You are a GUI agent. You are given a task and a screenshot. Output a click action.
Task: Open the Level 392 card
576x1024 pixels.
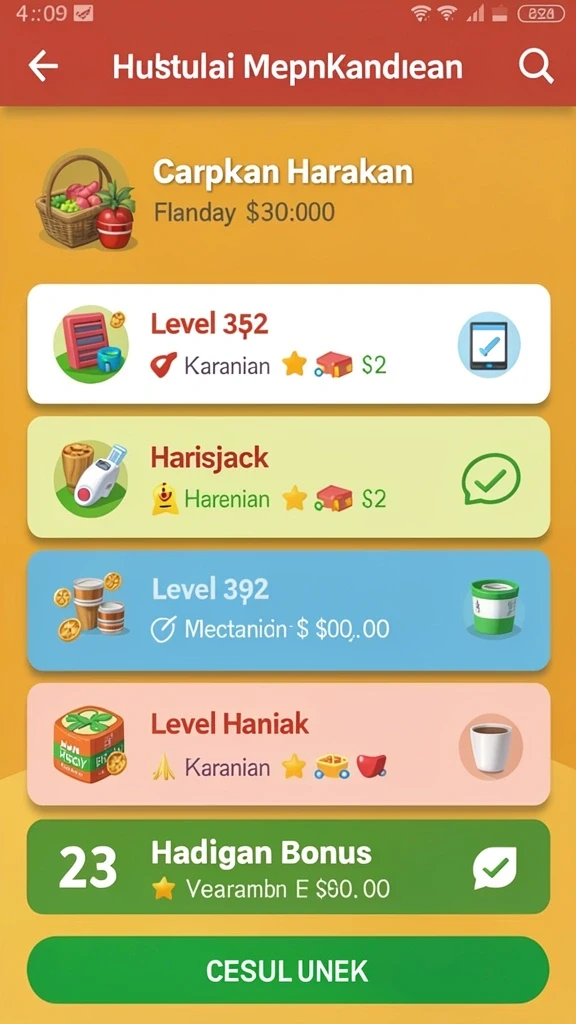coord(288,611)
